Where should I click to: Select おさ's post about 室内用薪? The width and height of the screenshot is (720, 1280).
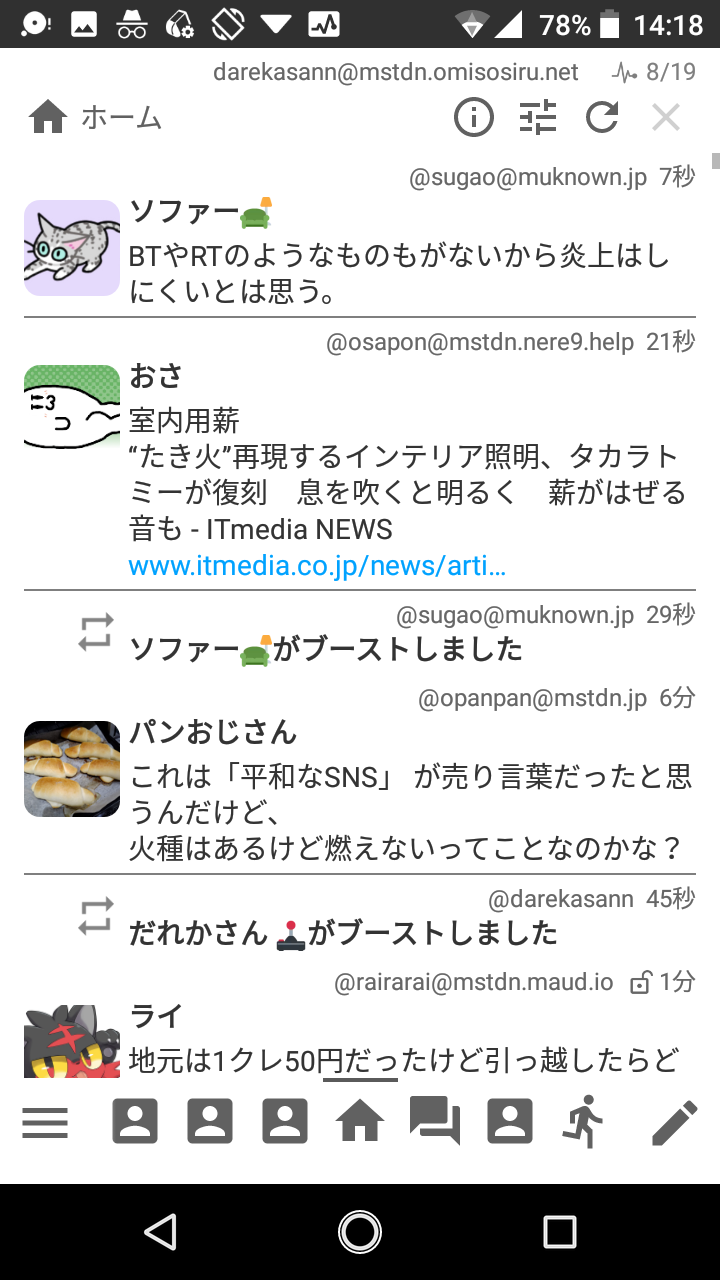click(x=408, y=475)
